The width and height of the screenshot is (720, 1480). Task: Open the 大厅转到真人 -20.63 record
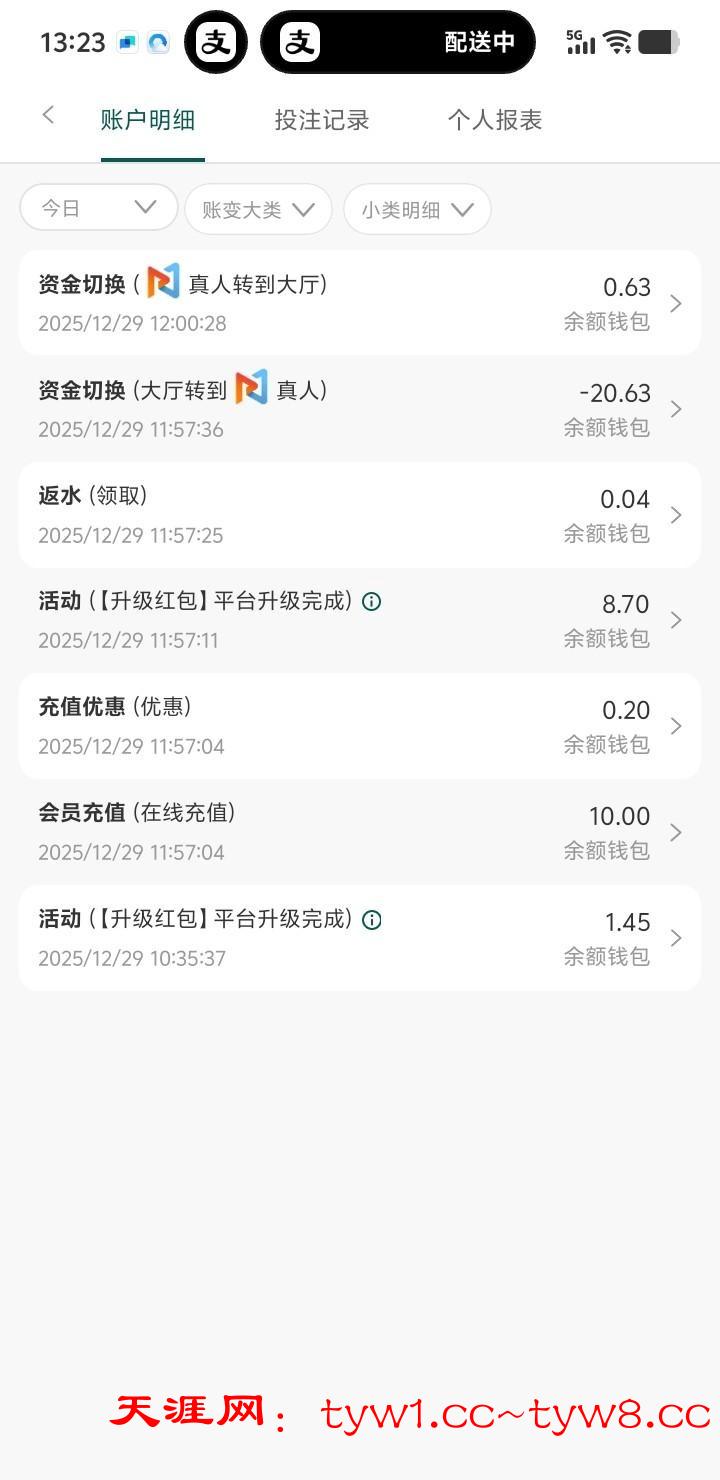360,409
